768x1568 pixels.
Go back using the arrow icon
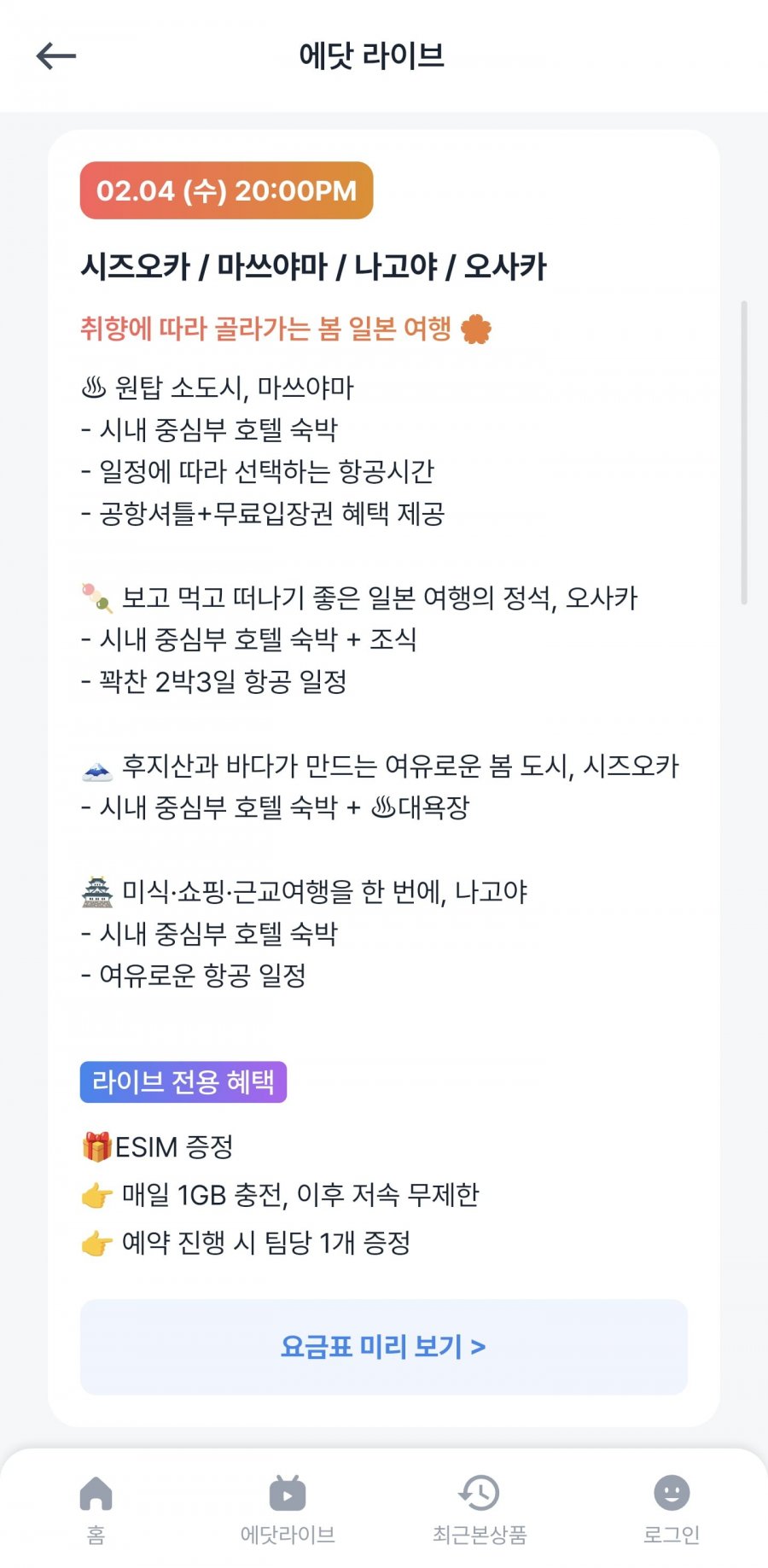click(x=56, y=56)
